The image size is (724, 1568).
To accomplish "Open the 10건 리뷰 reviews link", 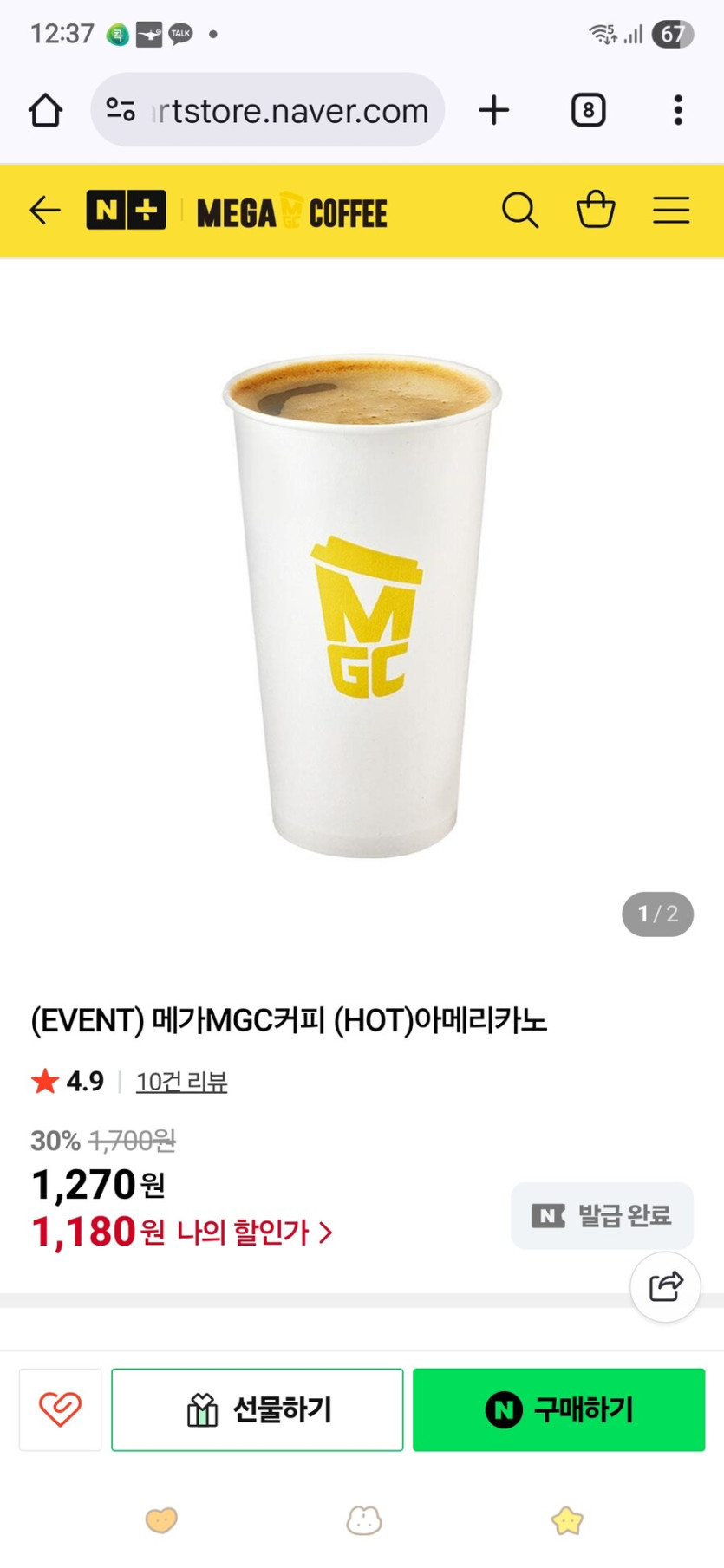I will [181, 1081].
